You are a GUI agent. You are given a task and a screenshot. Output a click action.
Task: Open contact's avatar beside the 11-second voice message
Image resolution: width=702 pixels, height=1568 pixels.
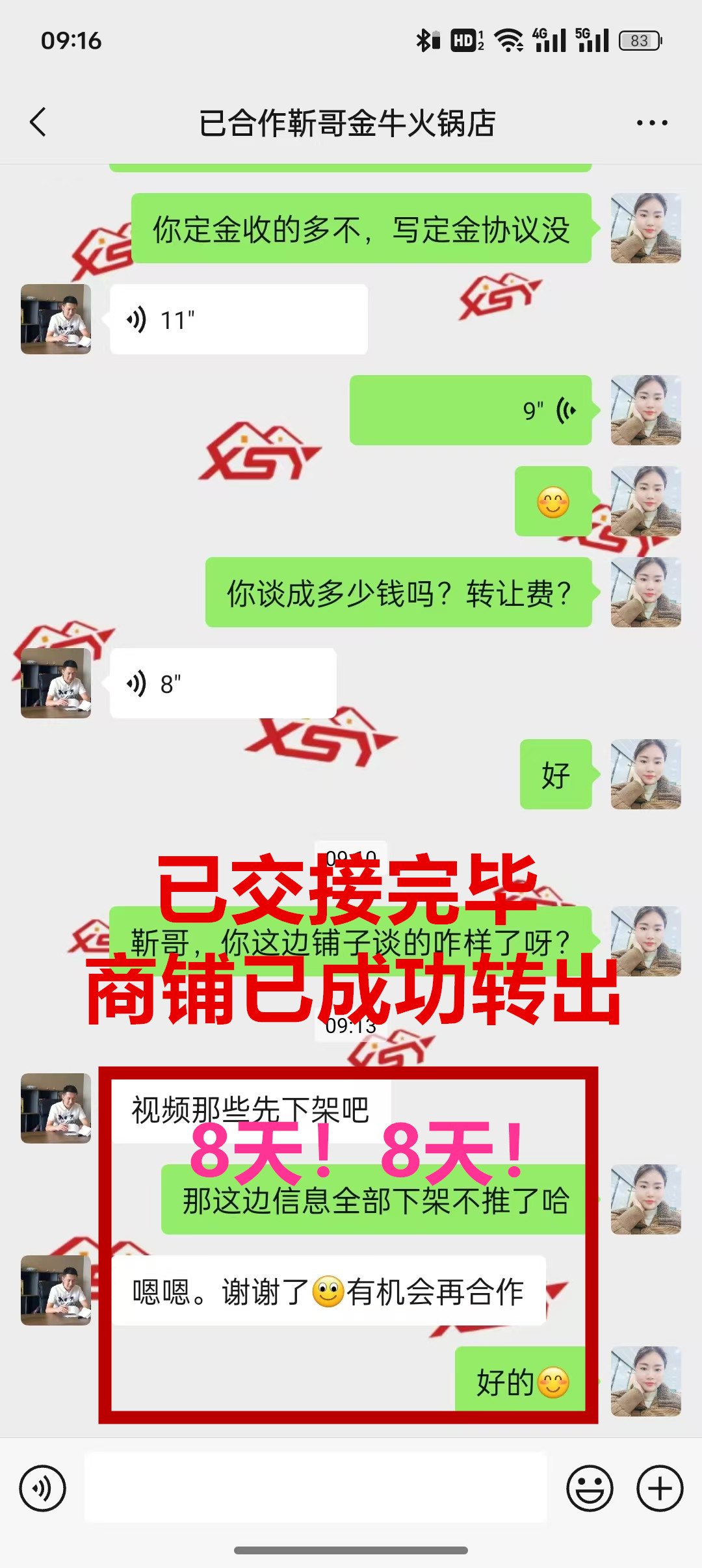[x=56, y=319]
